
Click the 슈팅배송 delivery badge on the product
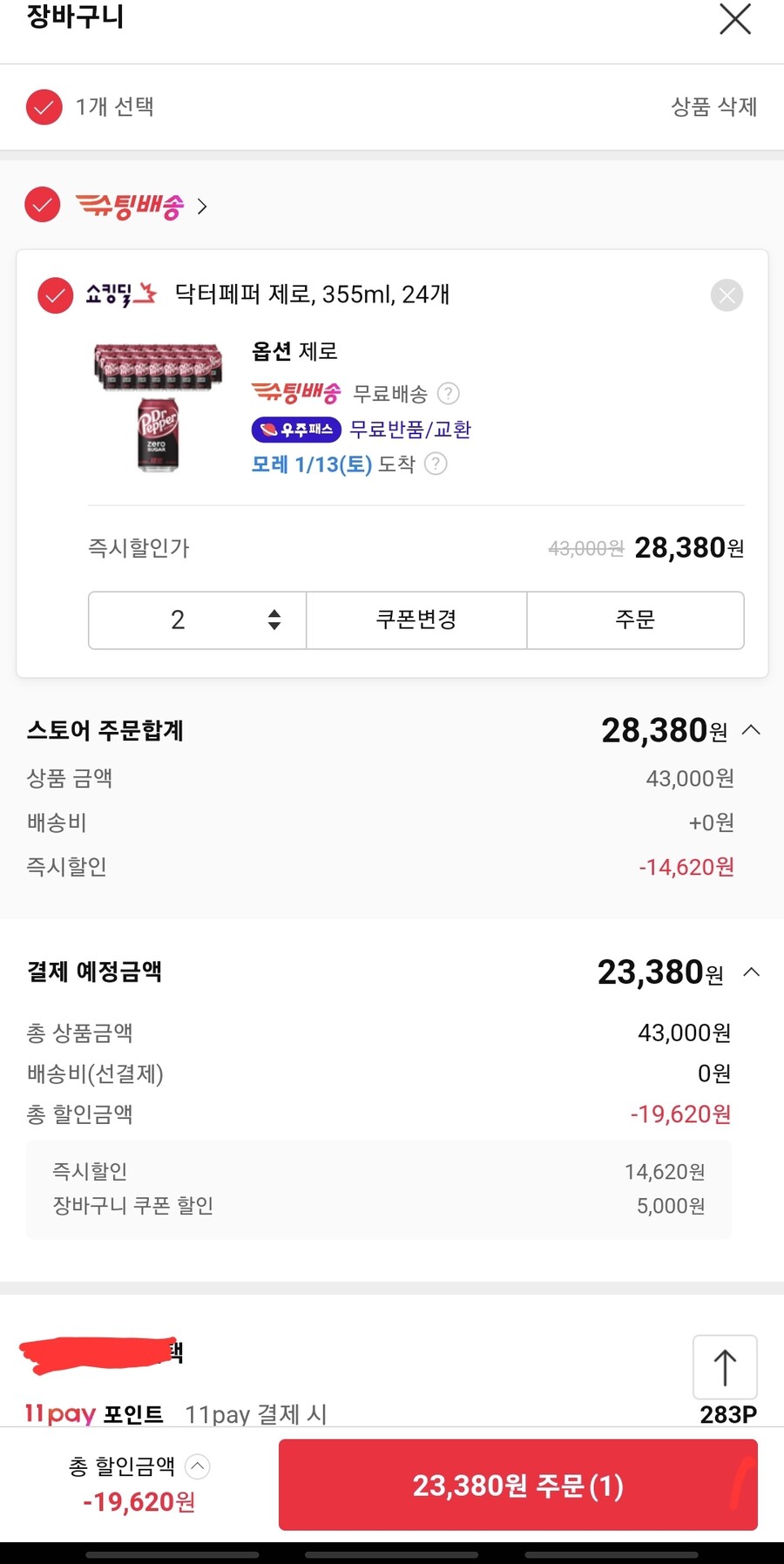tap(295, 393)
